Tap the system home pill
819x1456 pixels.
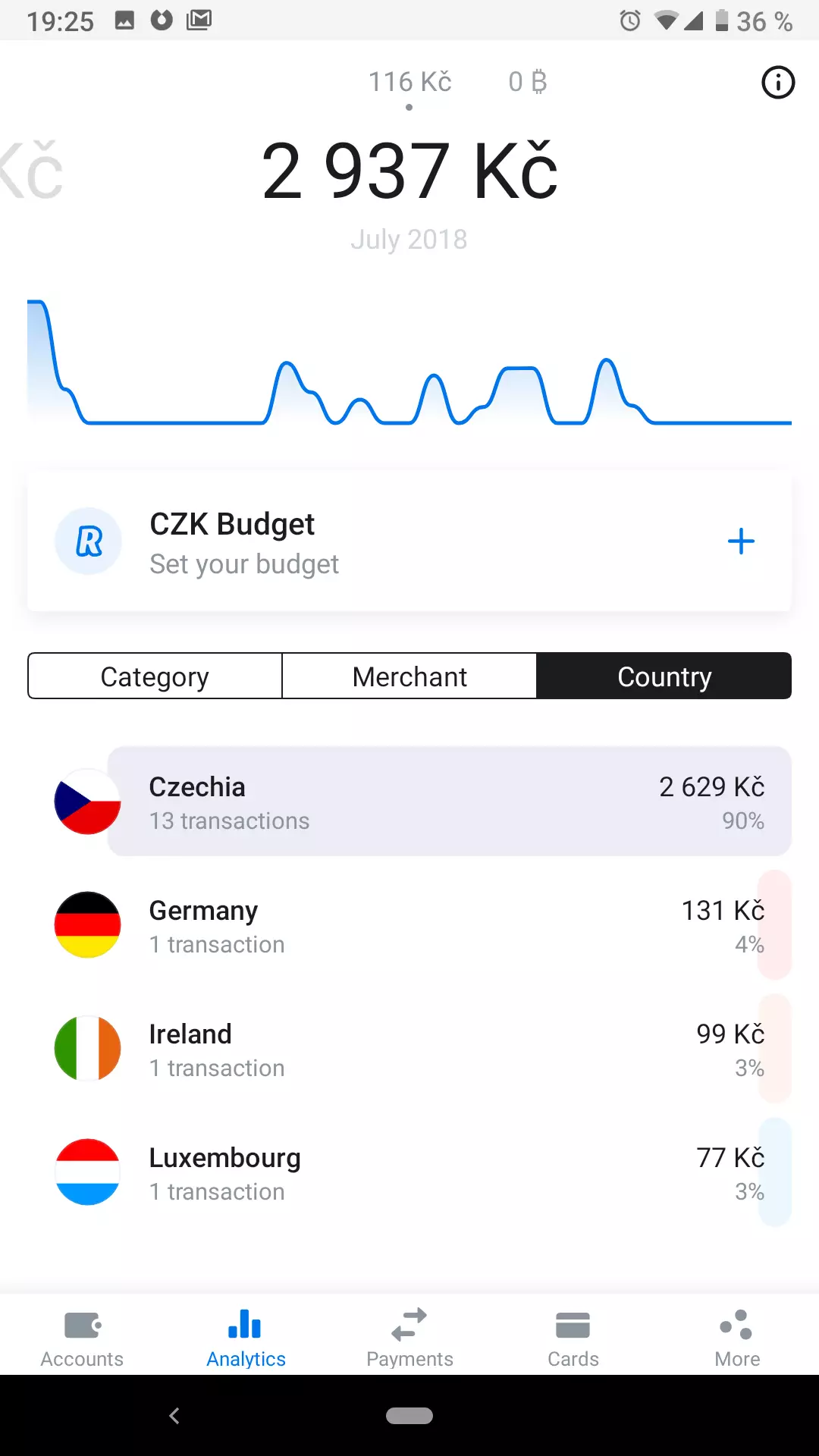(x=409, y=1415)
